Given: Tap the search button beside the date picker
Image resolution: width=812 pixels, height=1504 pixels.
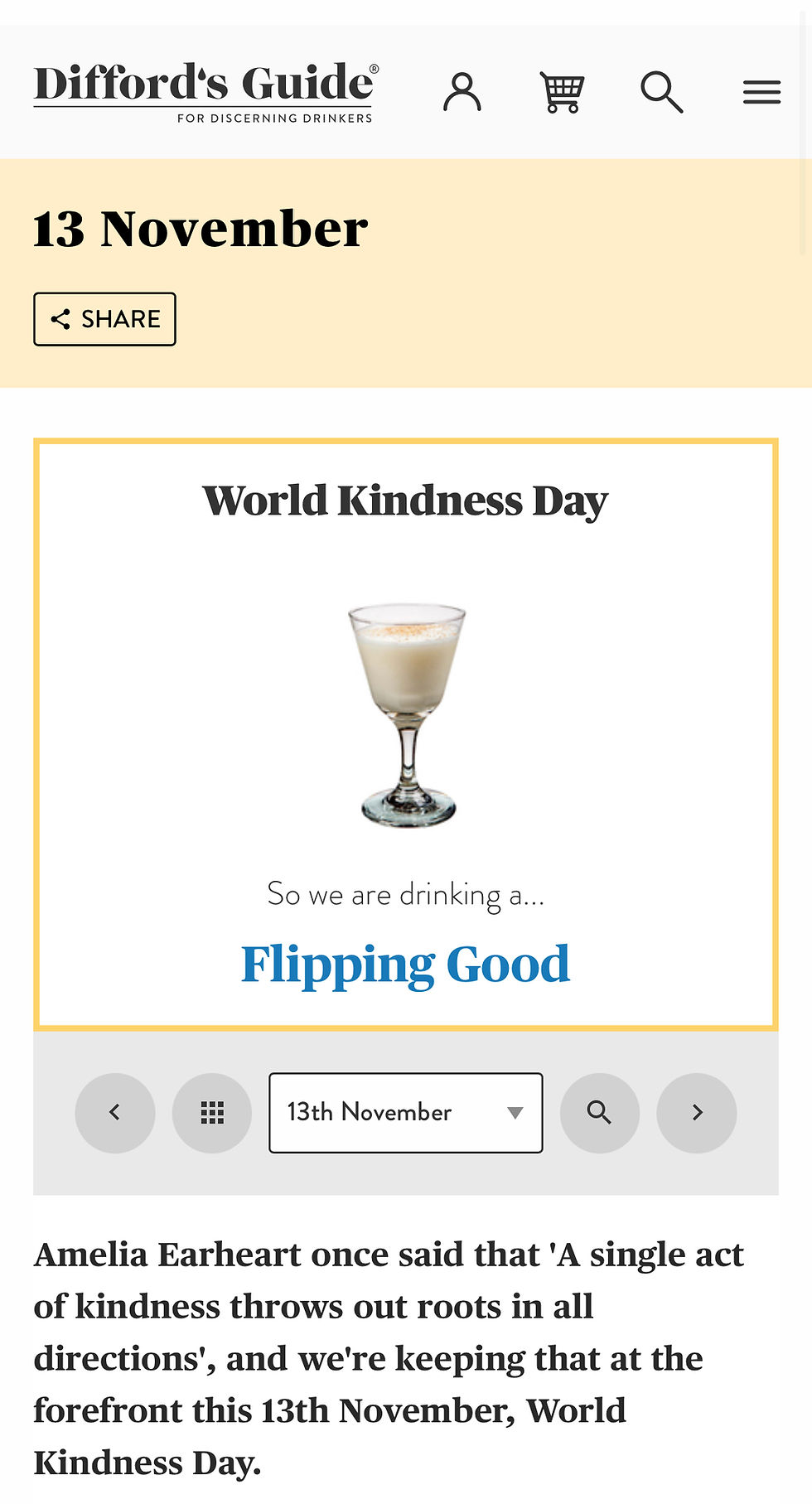Looking at the screenshot, I should pos(599,1113).
